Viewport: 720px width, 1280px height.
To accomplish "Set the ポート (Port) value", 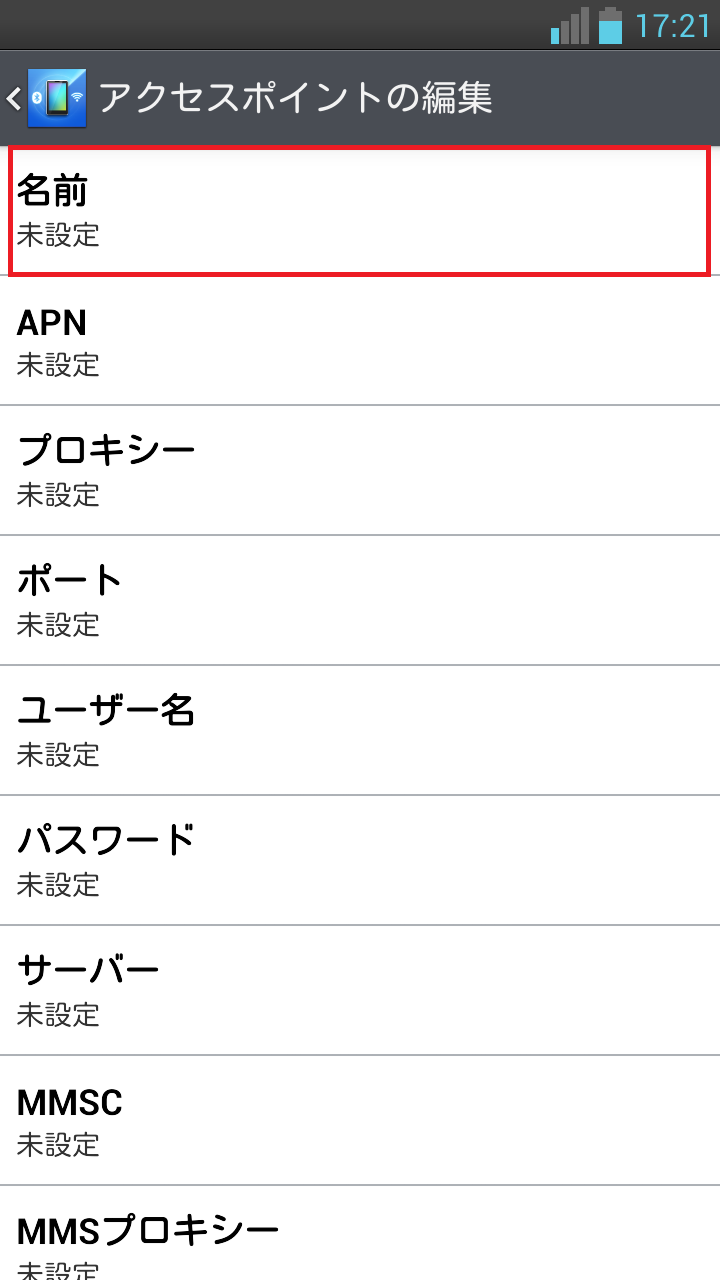I will 360,600.
